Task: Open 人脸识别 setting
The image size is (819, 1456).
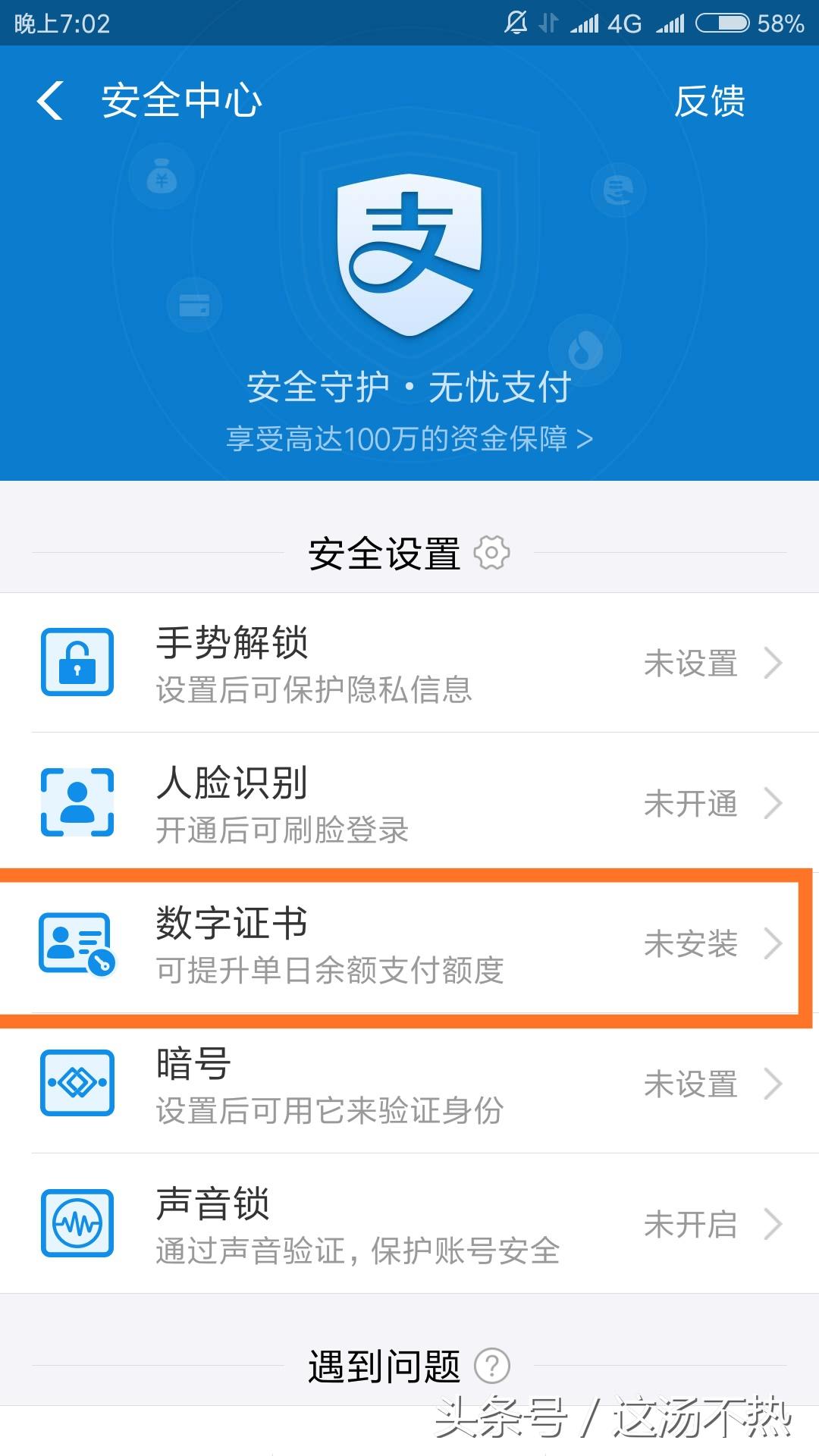Action: pyautogui.click(x=409, y=803)
